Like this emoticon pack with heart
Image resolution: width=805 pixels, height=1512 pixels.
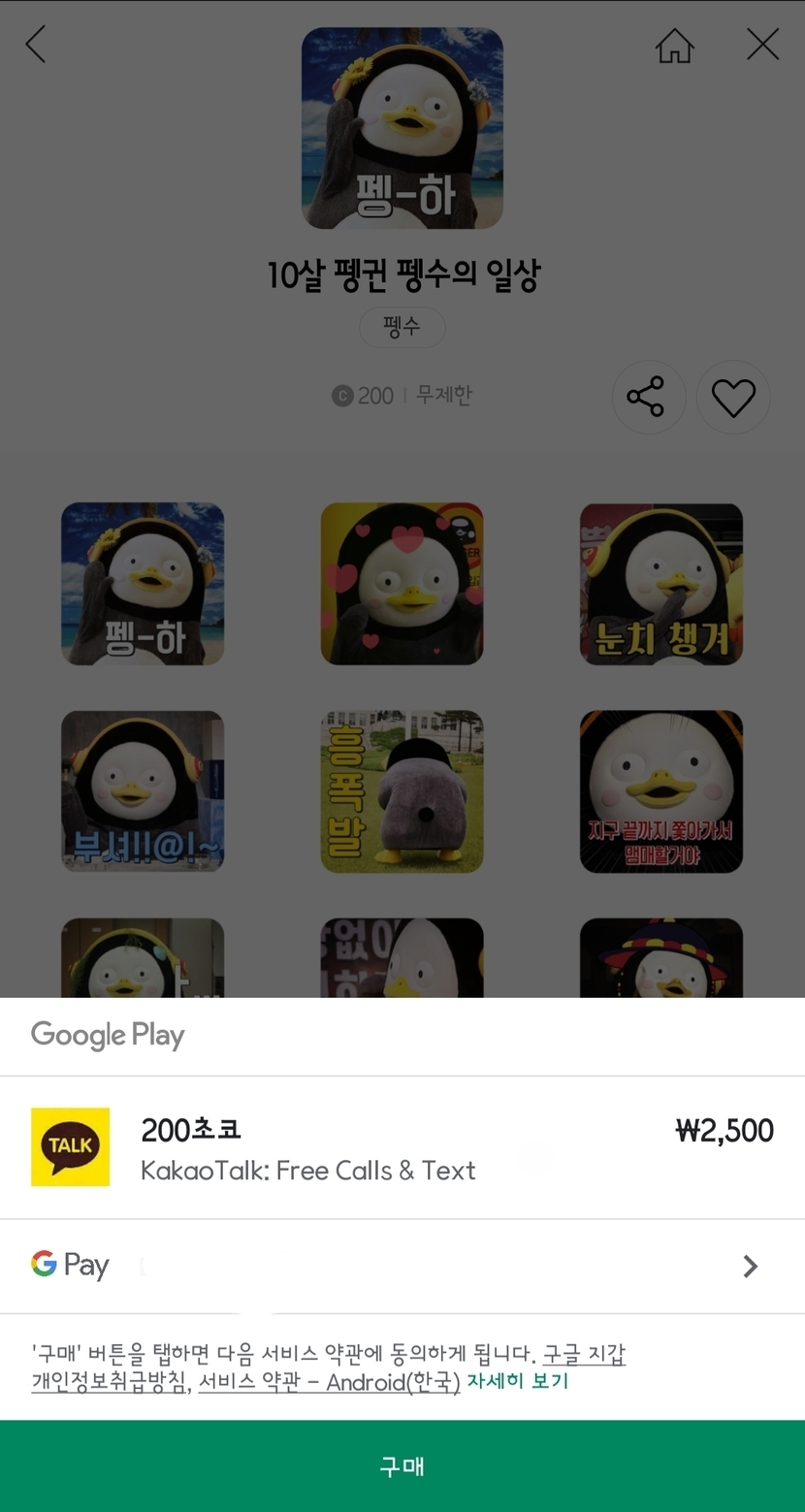tap(733, 397)
